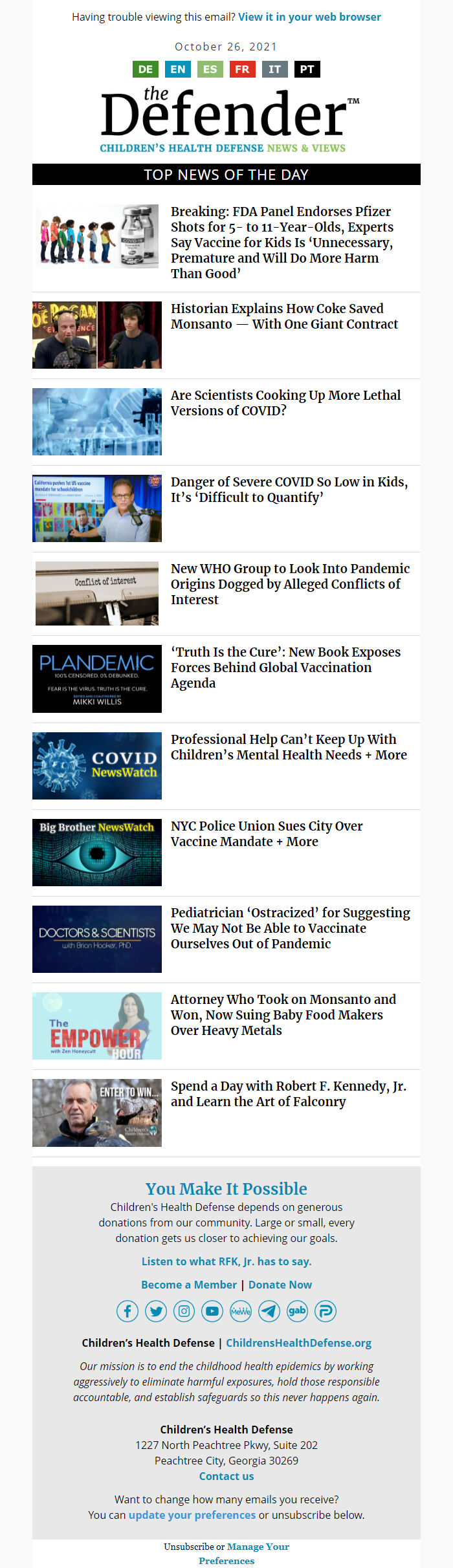
Task: Tap the Plandemic book thumbnail
Action: click(97, 679)
